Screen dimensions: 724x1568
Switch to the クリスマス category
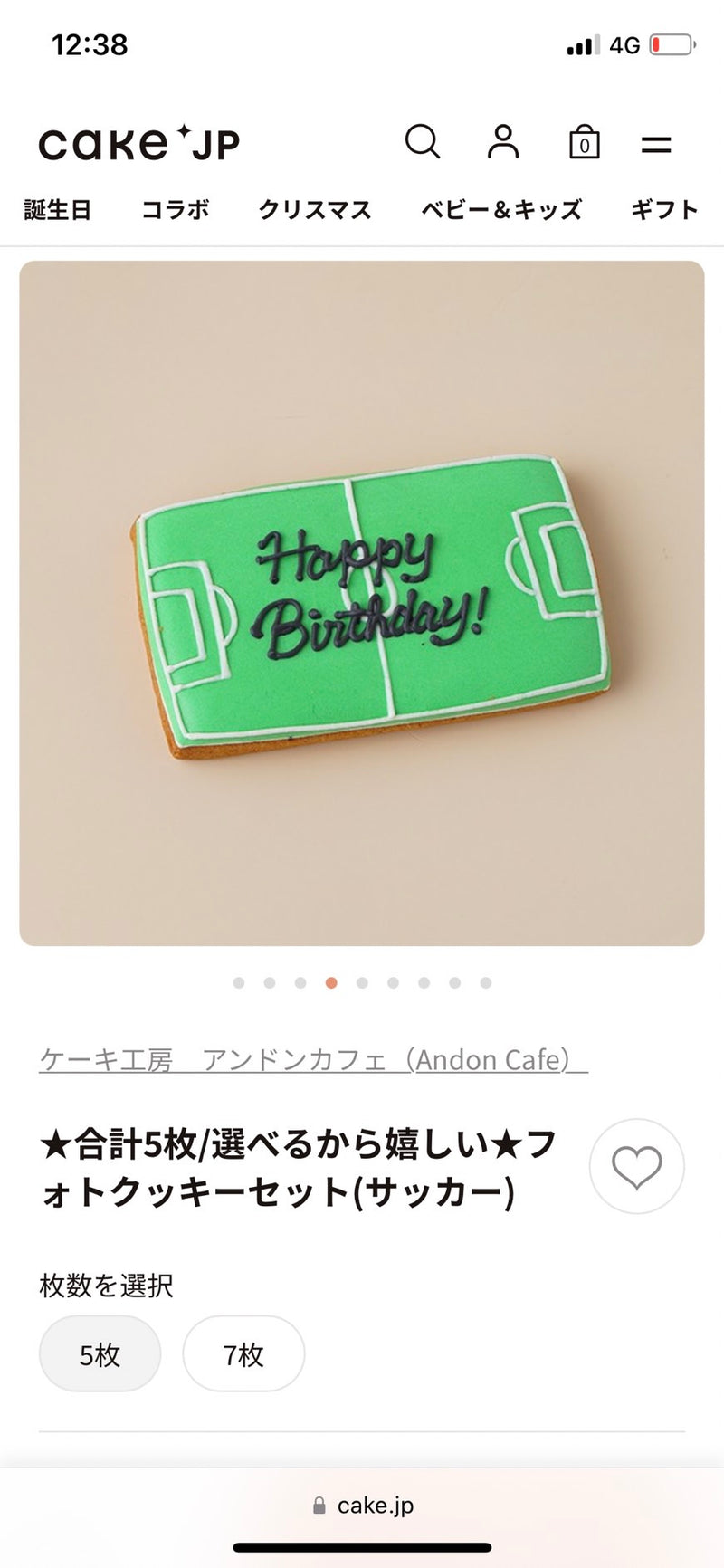pos(315,210)
